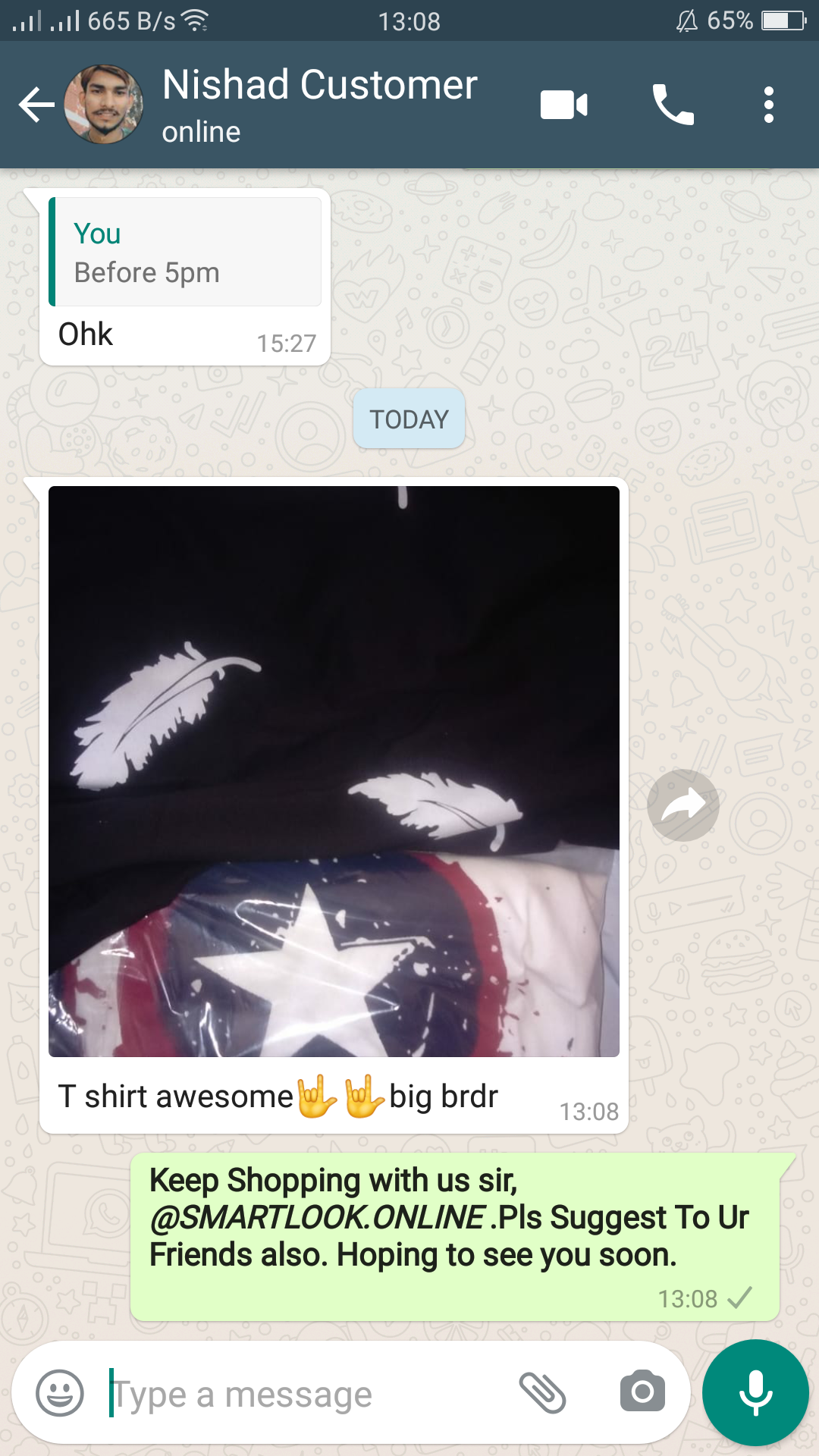Start a video call with Nishad Customer

[563, 105]
